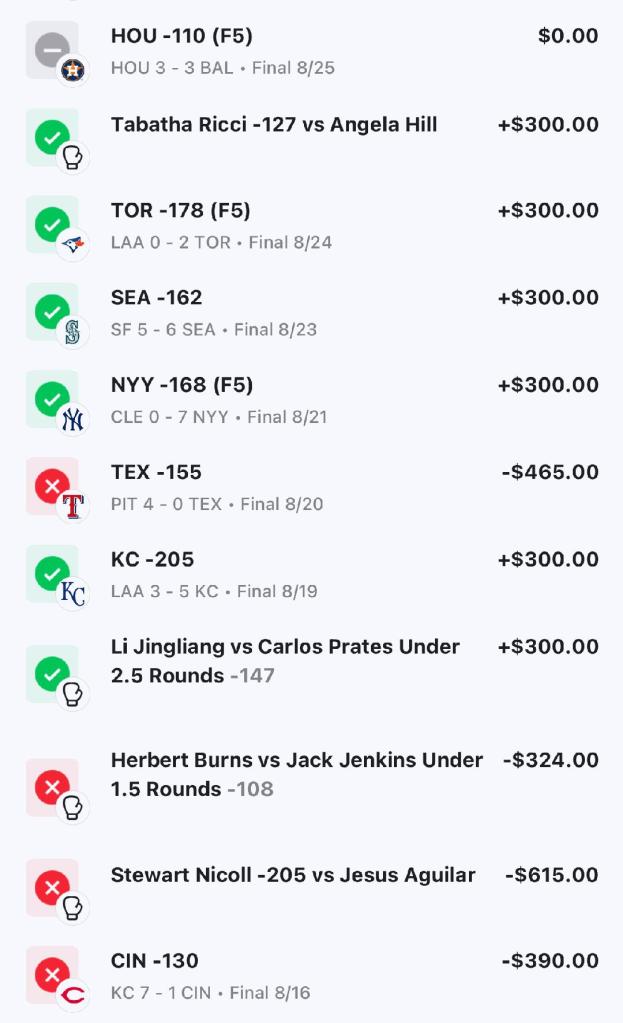View the TOR -178 (F5) pick details
The width and height of the screenshot is (623, 1023).
click(311, 225)
